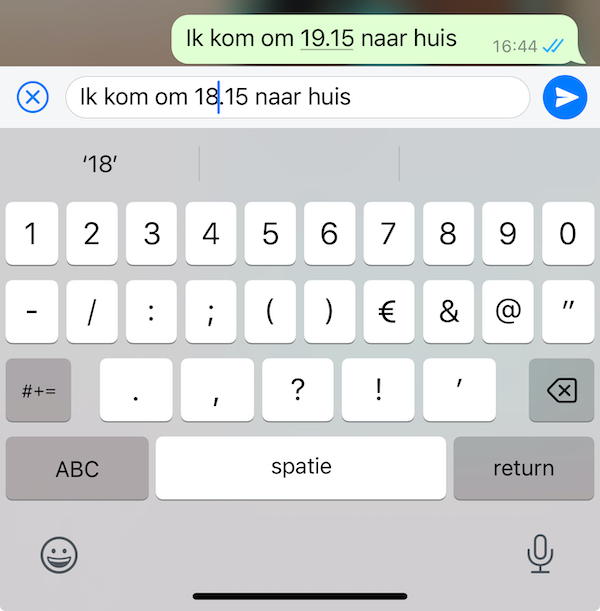The image size is (600, 611).
Task: Type the euro sign key
Action: pos(389,312)
